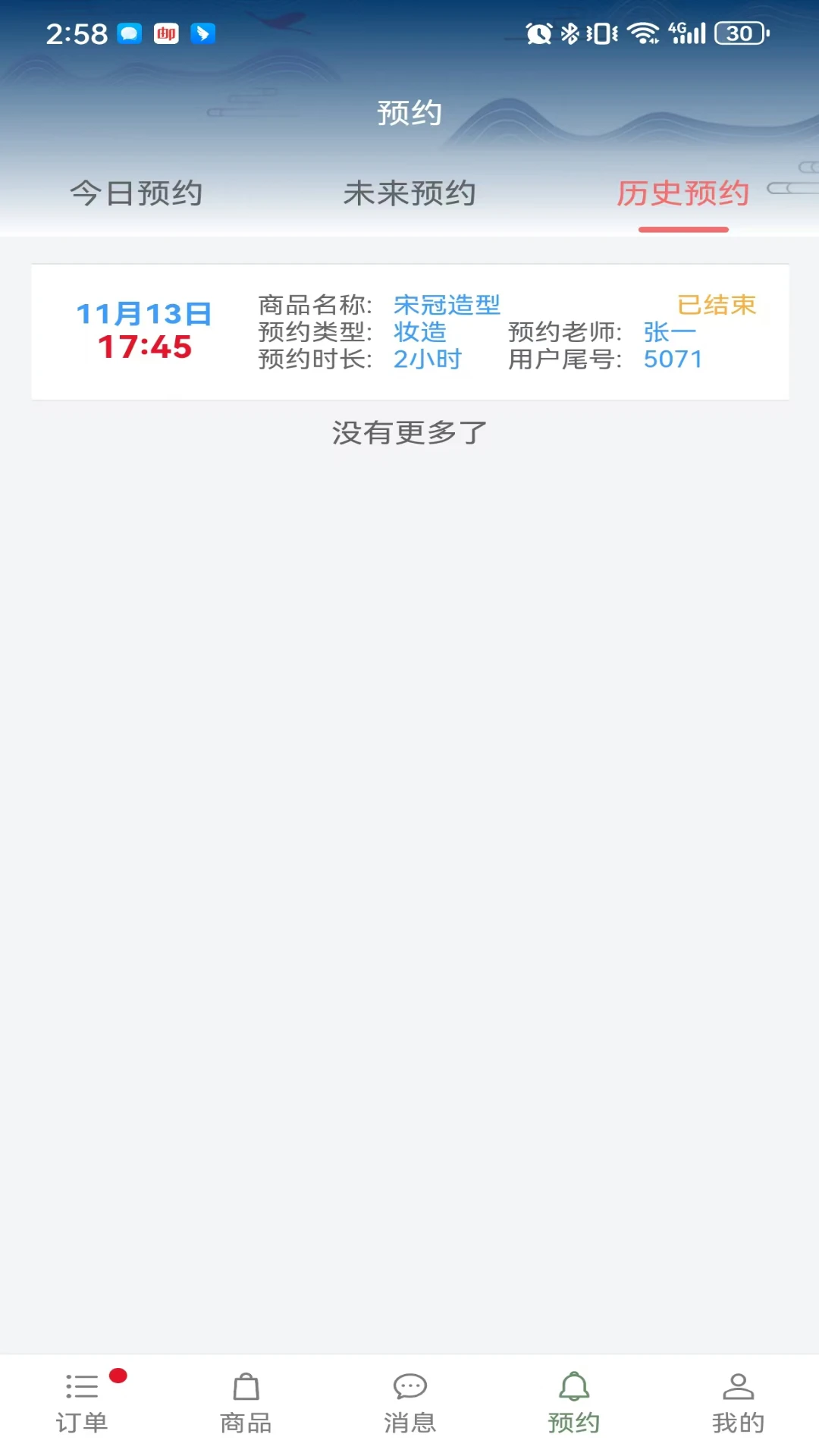Screen dimensions: 819x1456
Task: Open the 未来预约 tab
Action: (409, 194)
